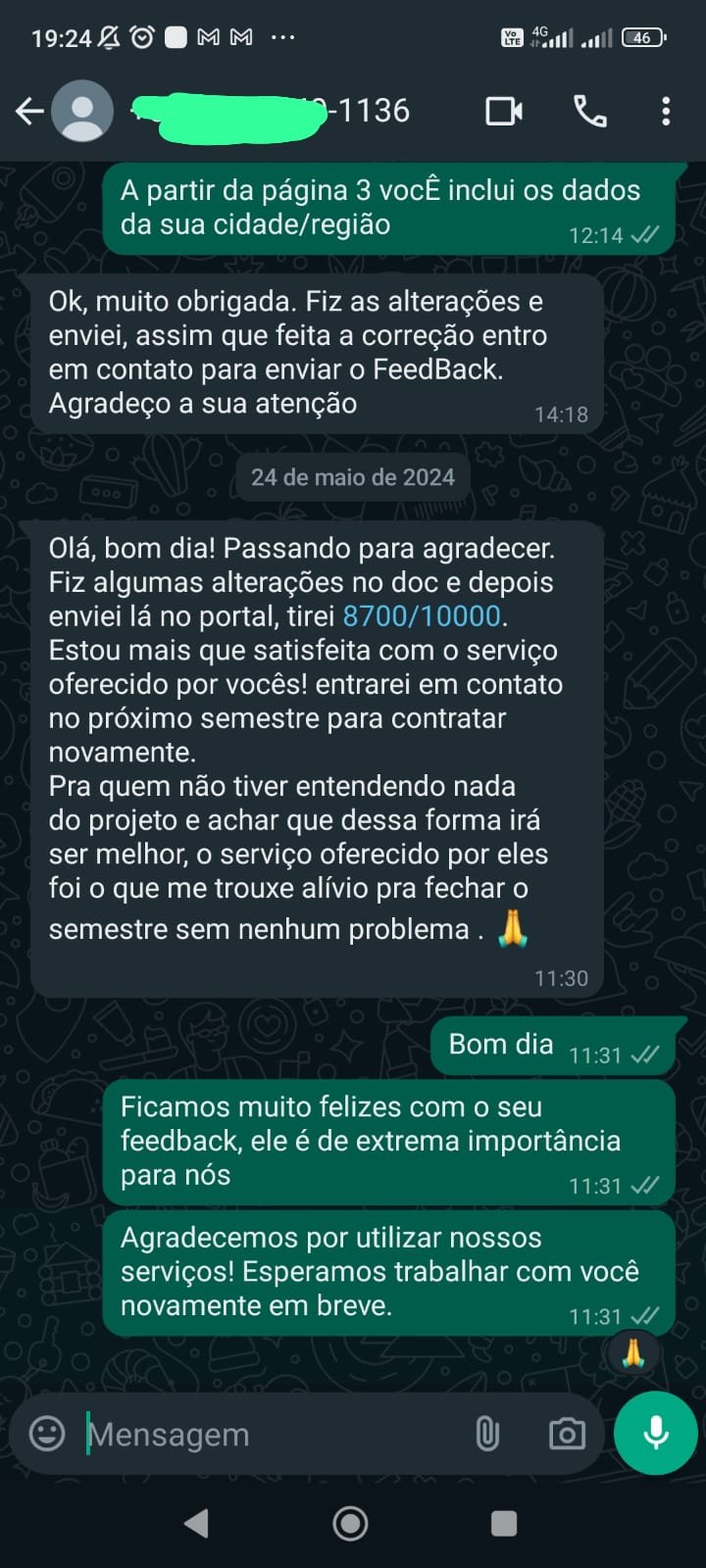The height and width of the screenshot is (1568, 706).
Task: Start a voice call
Action: [x=589, y=112]
